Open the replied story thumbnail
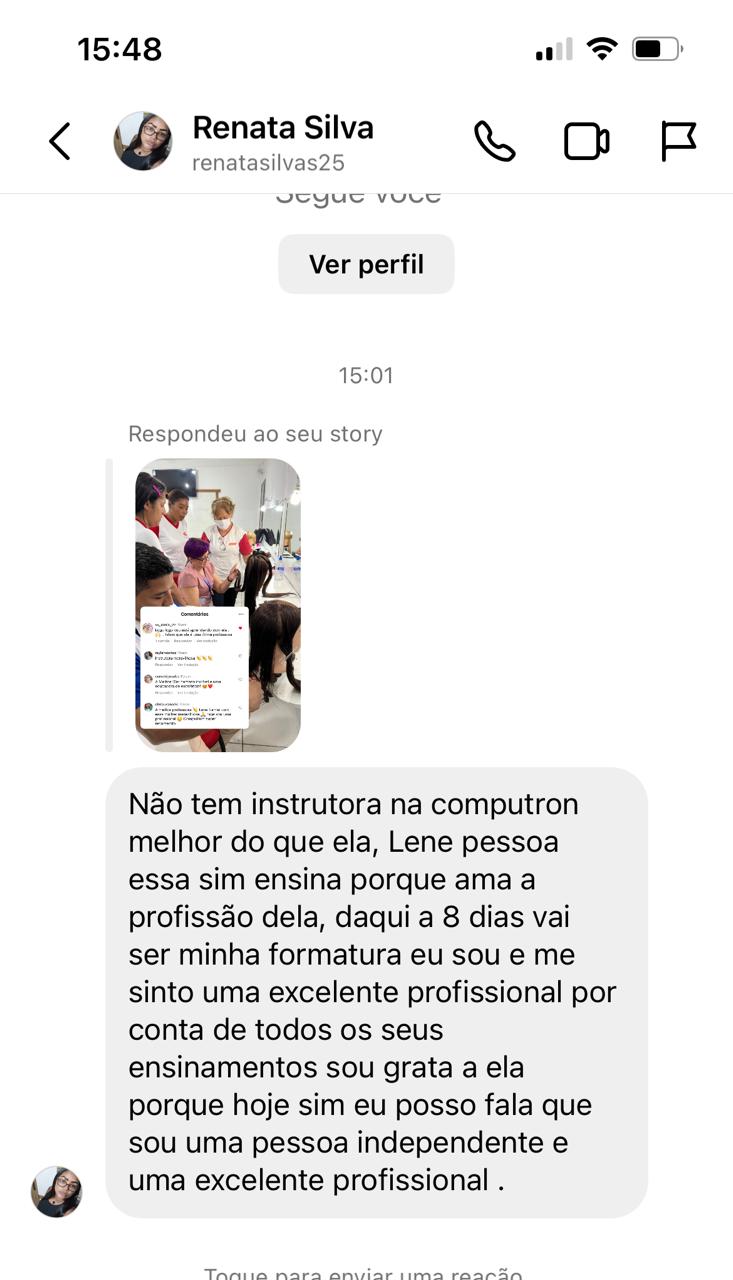The width and height of the screenshot is (733, 1280). click(218, 604)
